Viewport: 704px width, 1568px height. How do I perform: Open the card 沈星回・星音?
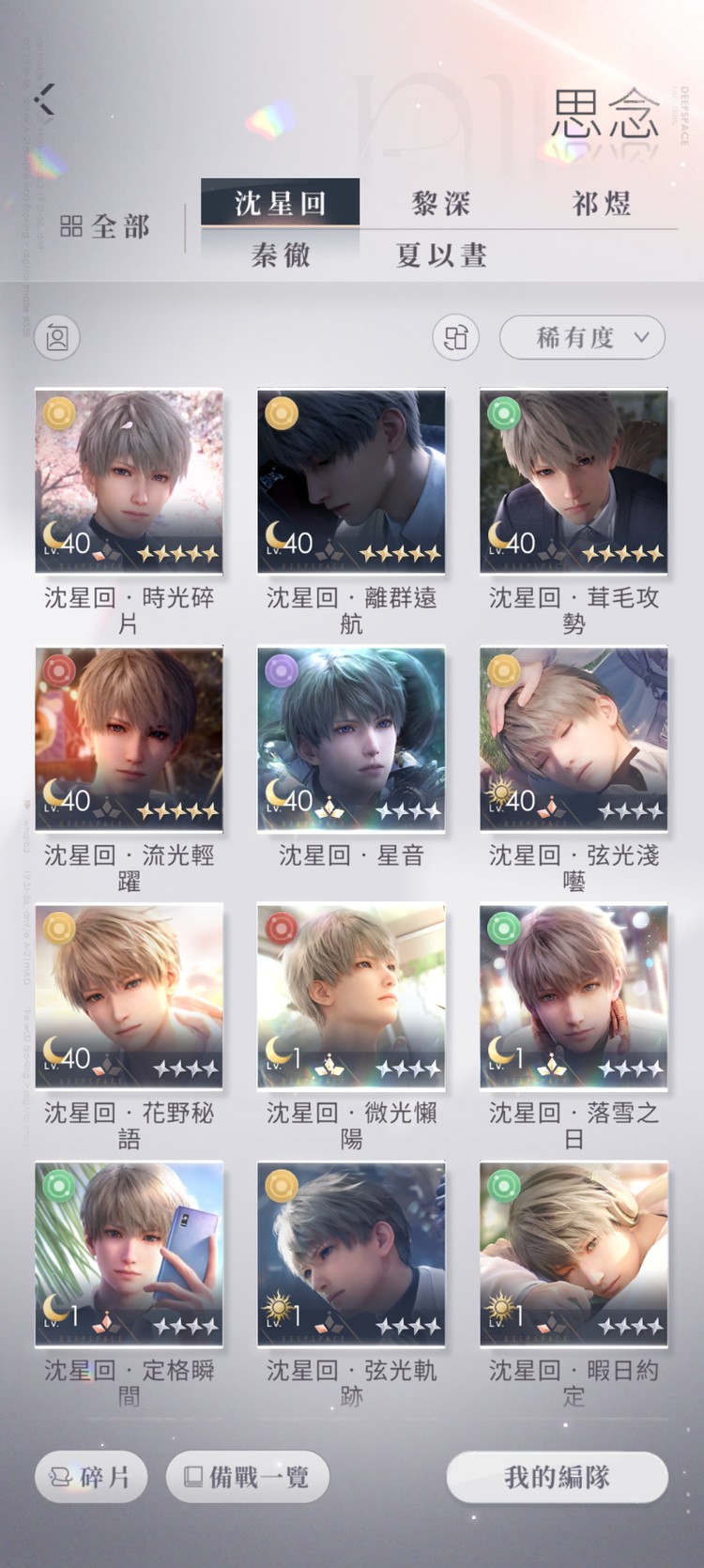351,739
